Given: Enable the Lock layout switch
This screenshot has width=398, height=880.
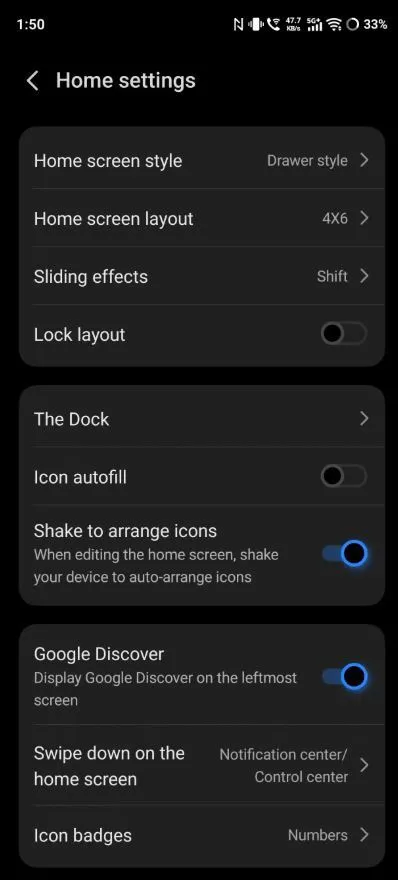Looking at the screenshot, I should click(x=344, y=334).
